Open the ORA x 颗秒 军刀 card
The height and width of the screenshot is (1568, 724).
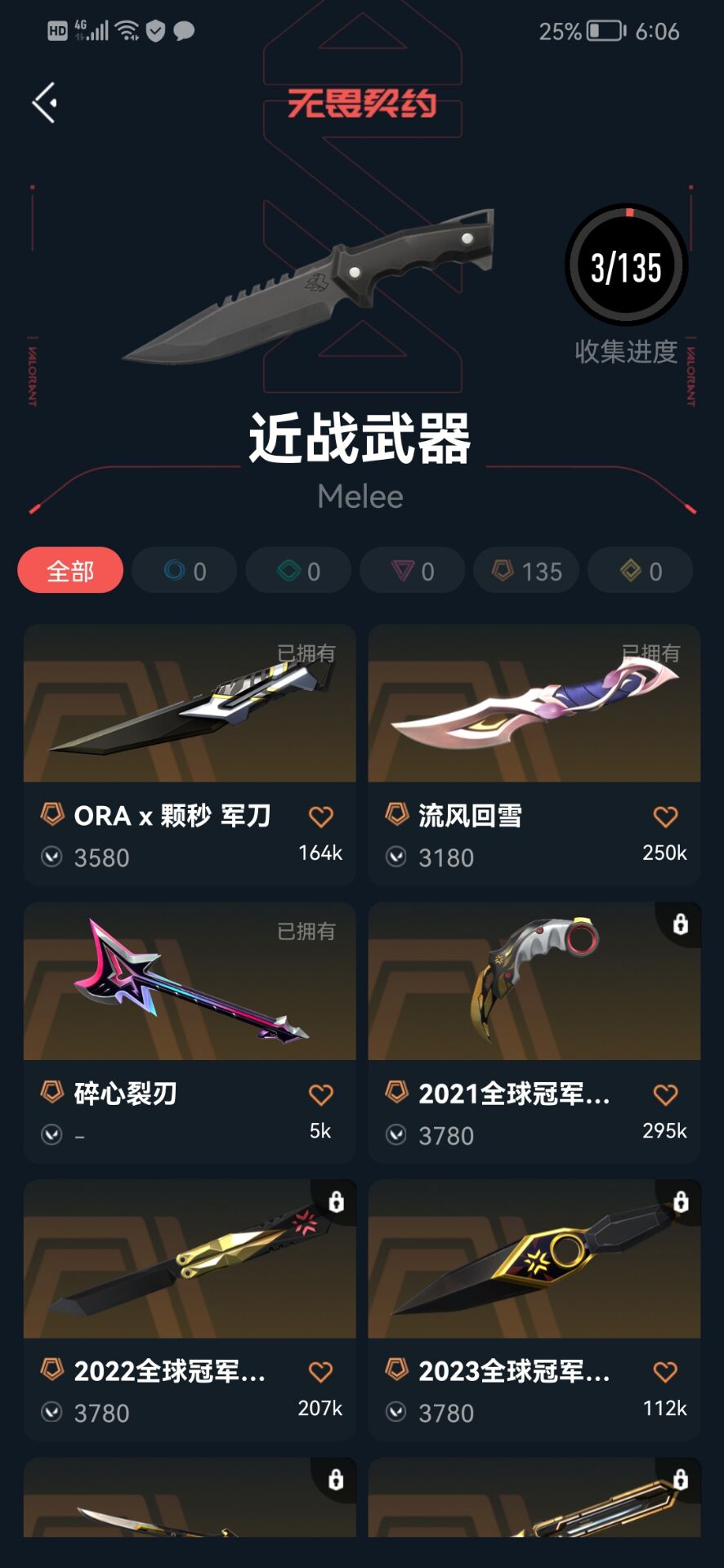click(190, 755)
